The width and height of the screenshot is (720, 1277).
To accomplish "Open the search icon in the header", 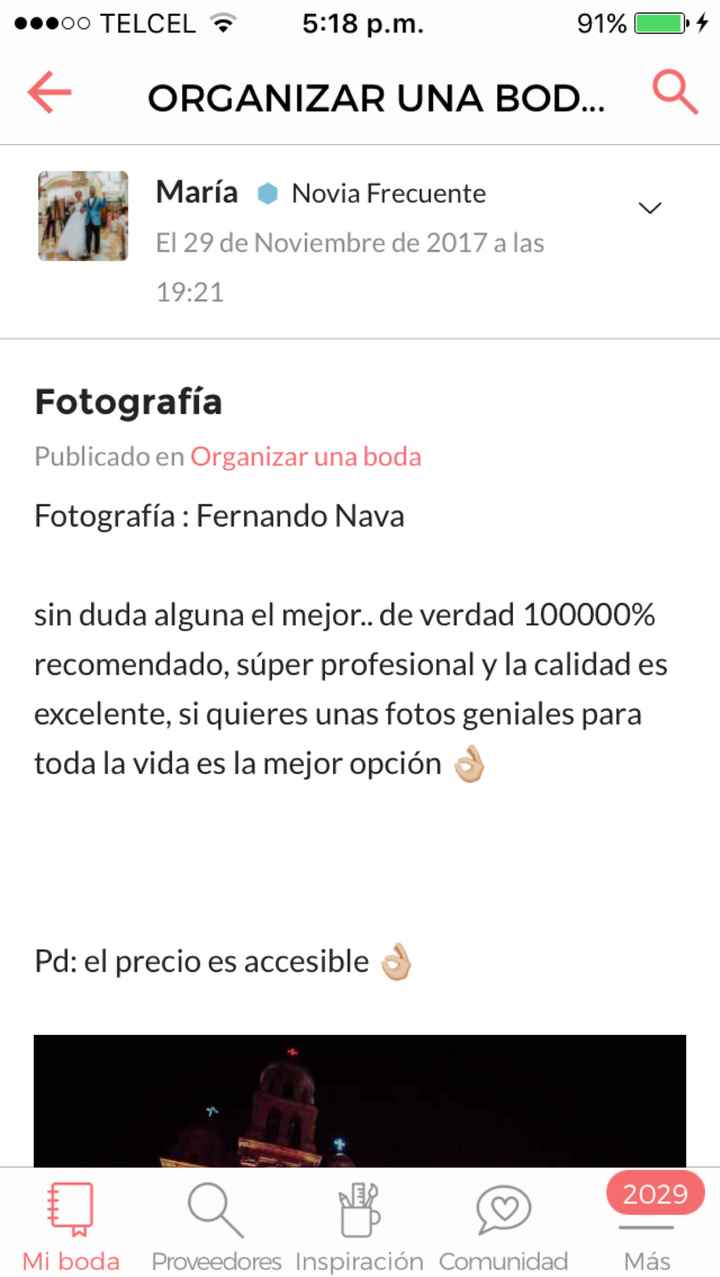I will 674,92.
